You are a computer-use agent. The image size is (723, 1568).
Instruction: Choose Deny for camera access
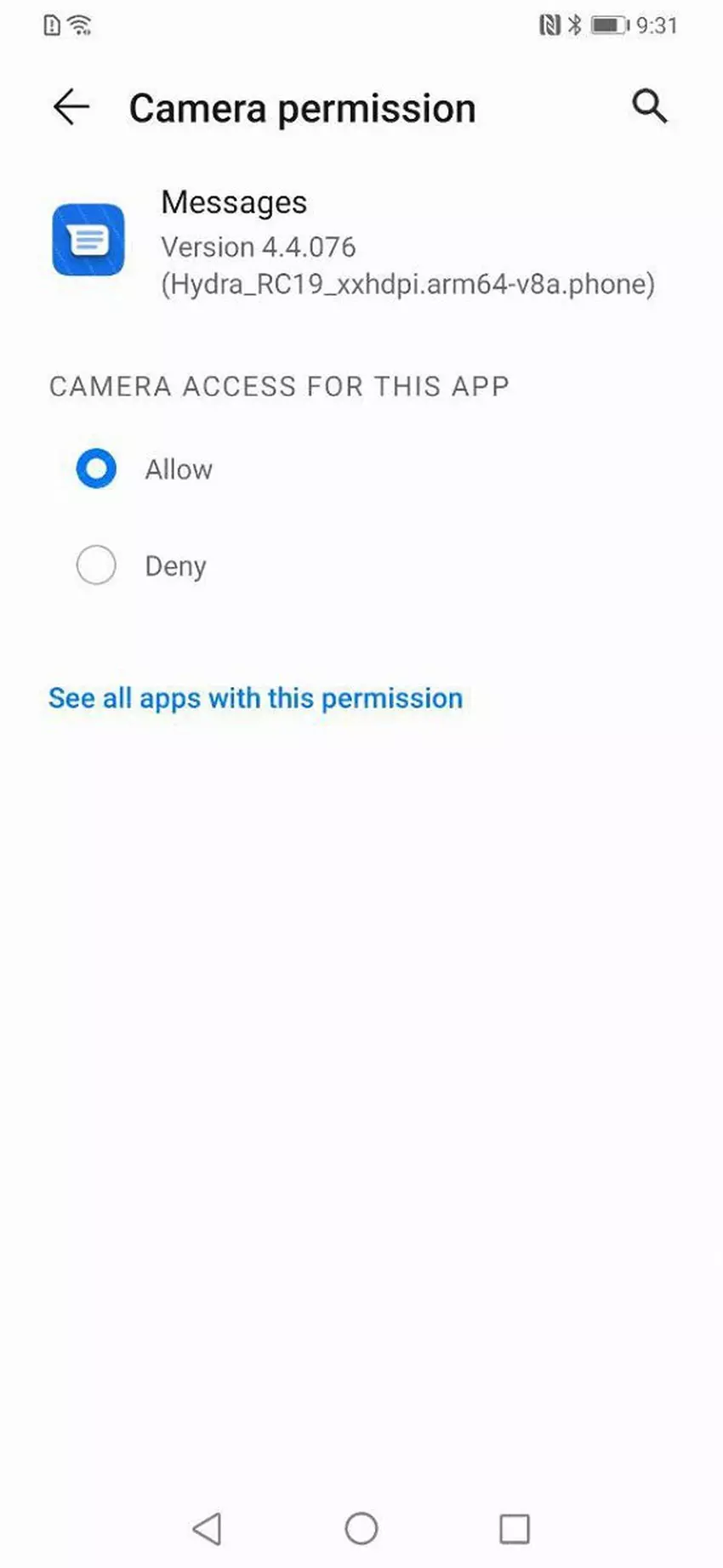click(x=96, y=565)
